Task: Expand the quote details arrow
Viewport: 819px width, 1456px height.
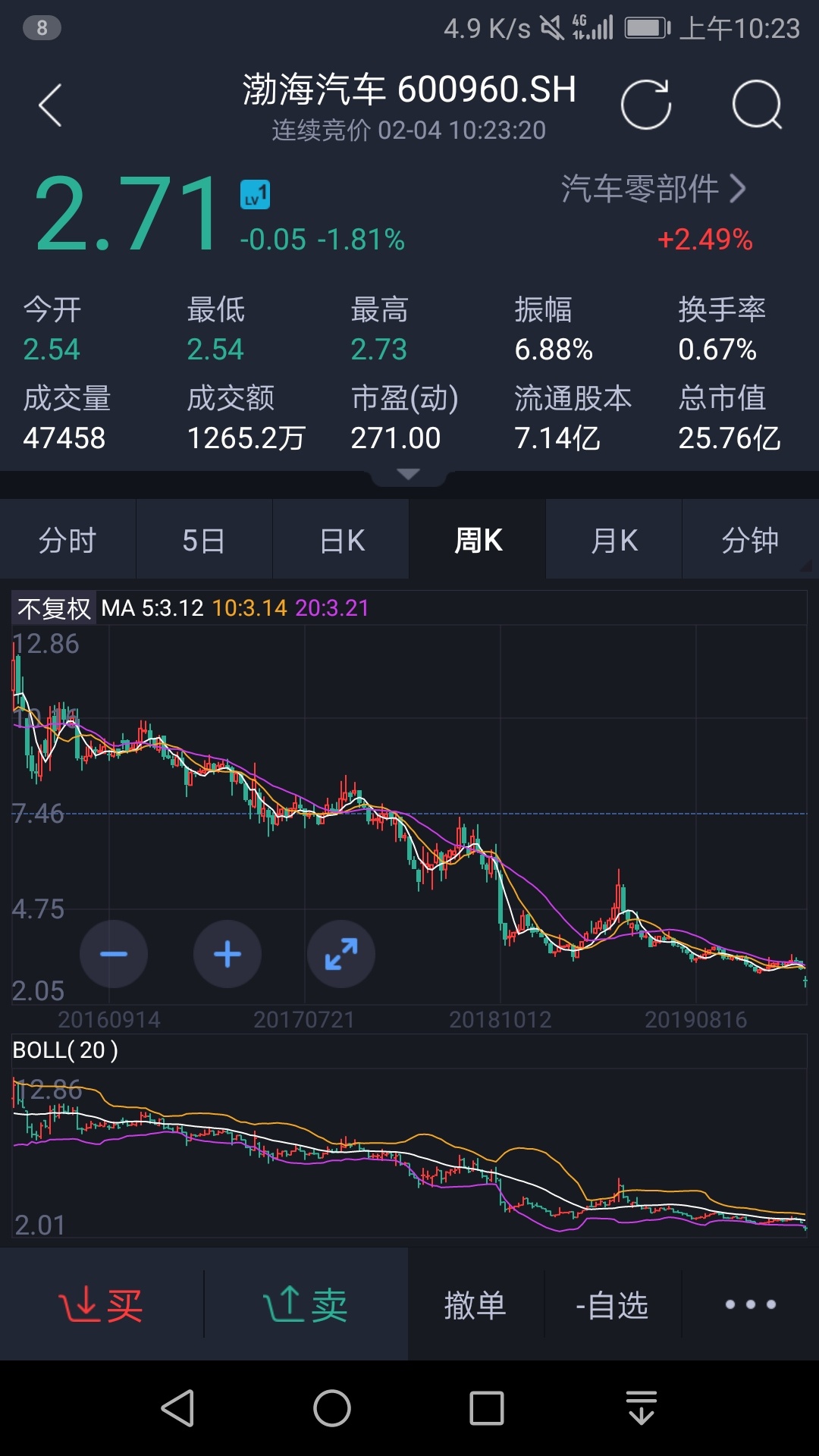Action: click(408, 475)
